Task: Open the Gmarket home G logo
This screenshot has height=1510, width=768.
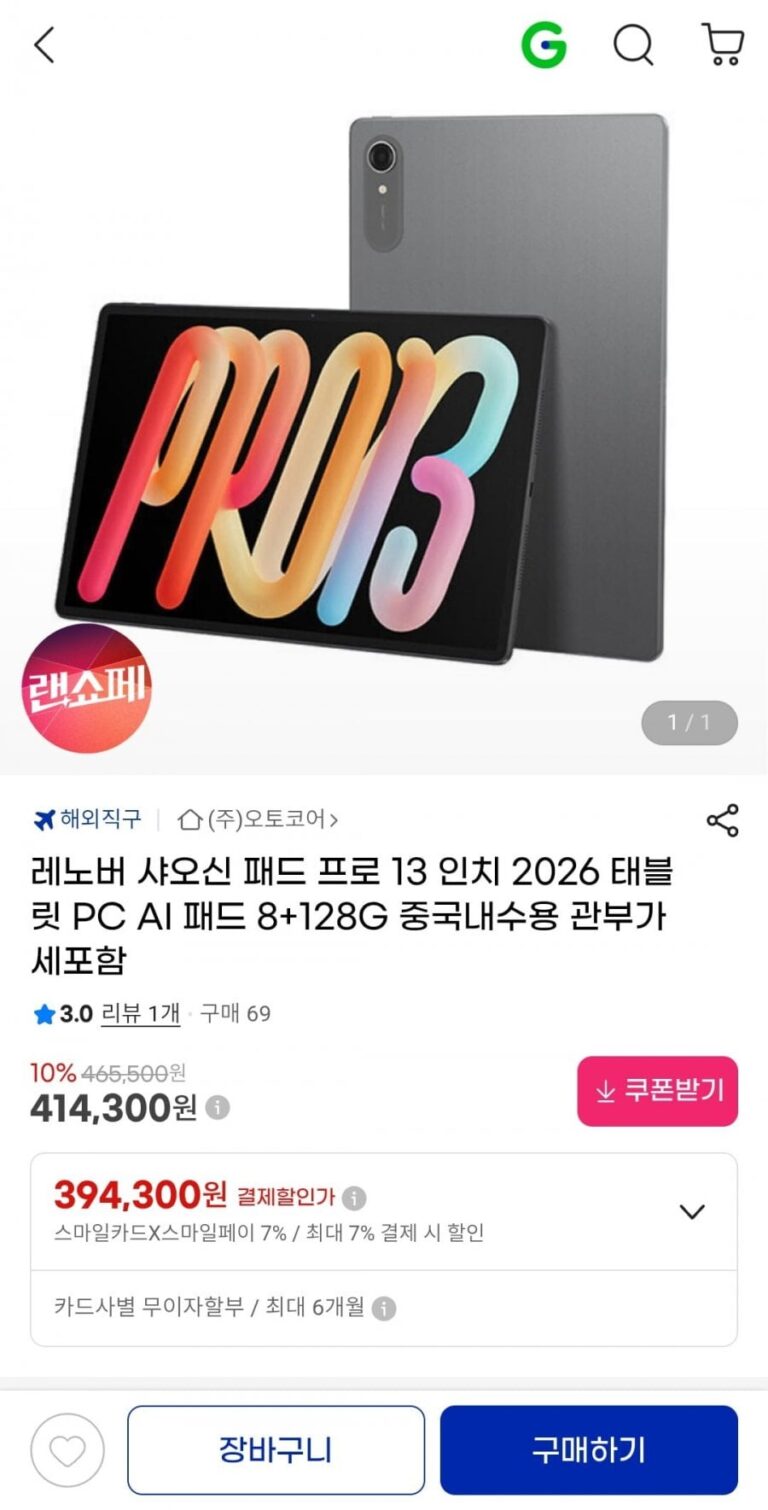Action: tap(544, 45)
